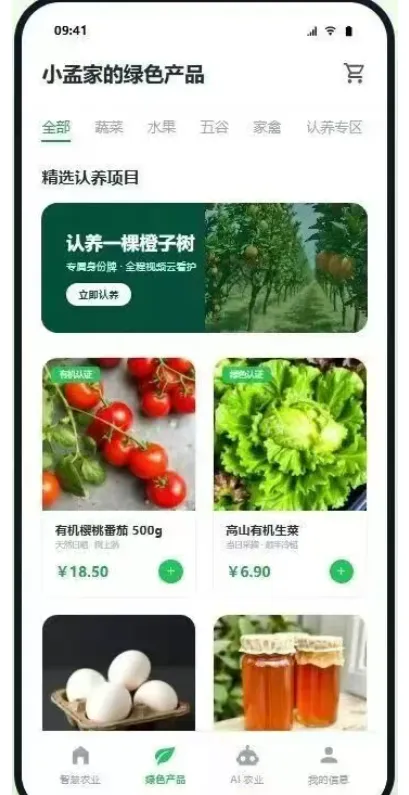Switch to 我的信息 tab
Screen dimensions: 409x795
pyautogui.click(x=328, y=765)
